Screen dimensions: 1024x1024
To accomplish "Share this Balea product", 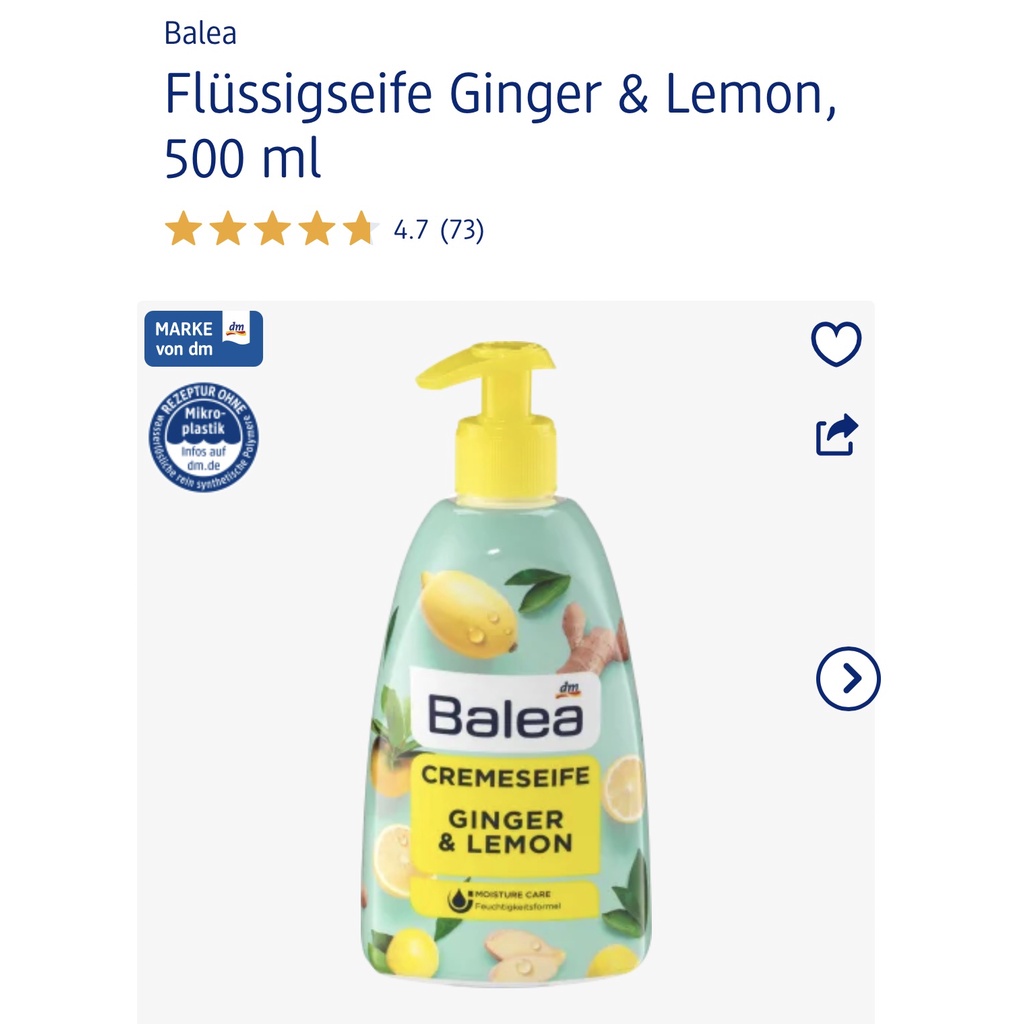I will (x=837, y=434).
